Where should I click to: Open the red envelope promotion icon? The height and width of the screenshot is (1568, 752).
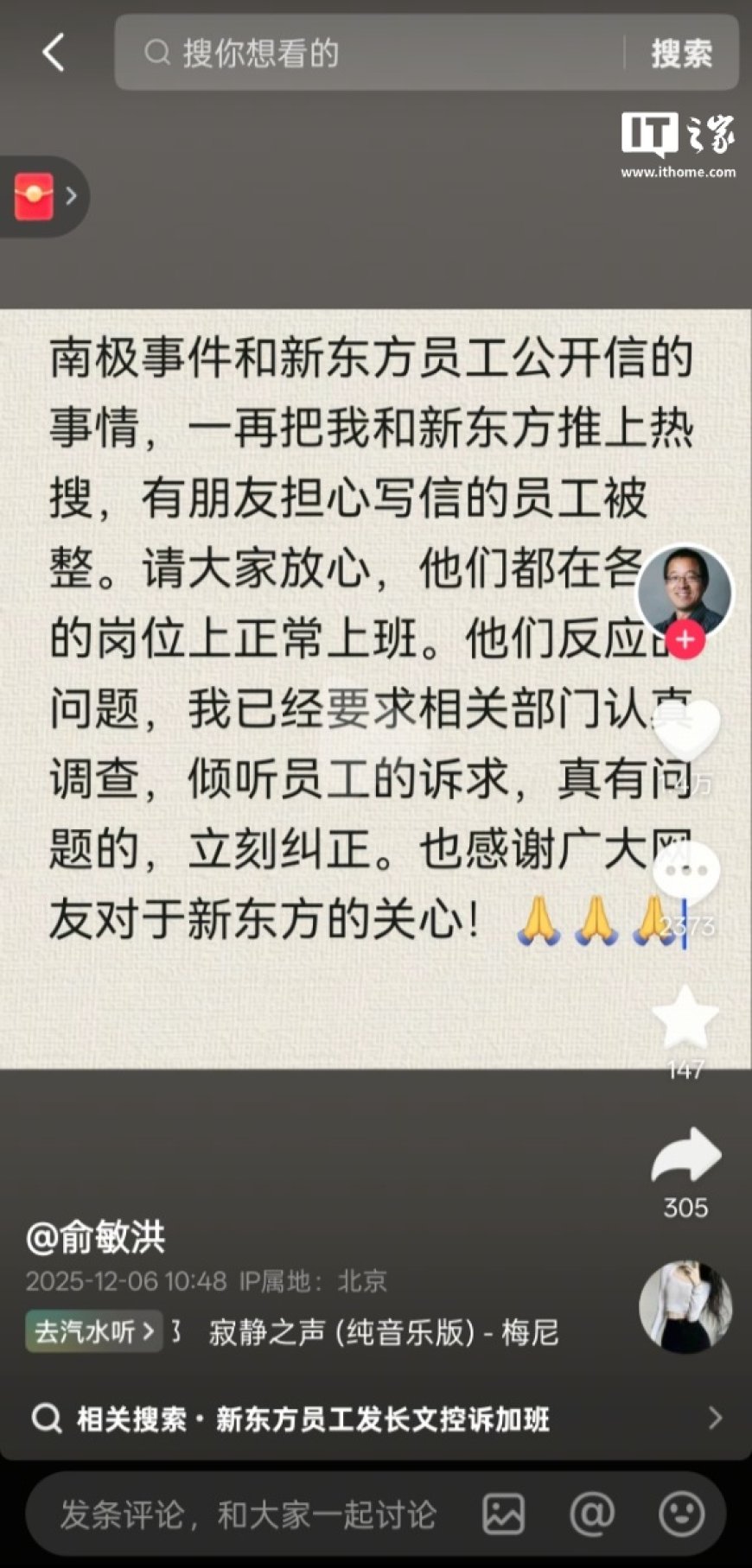pyautogui.click(x=33, y=196)
